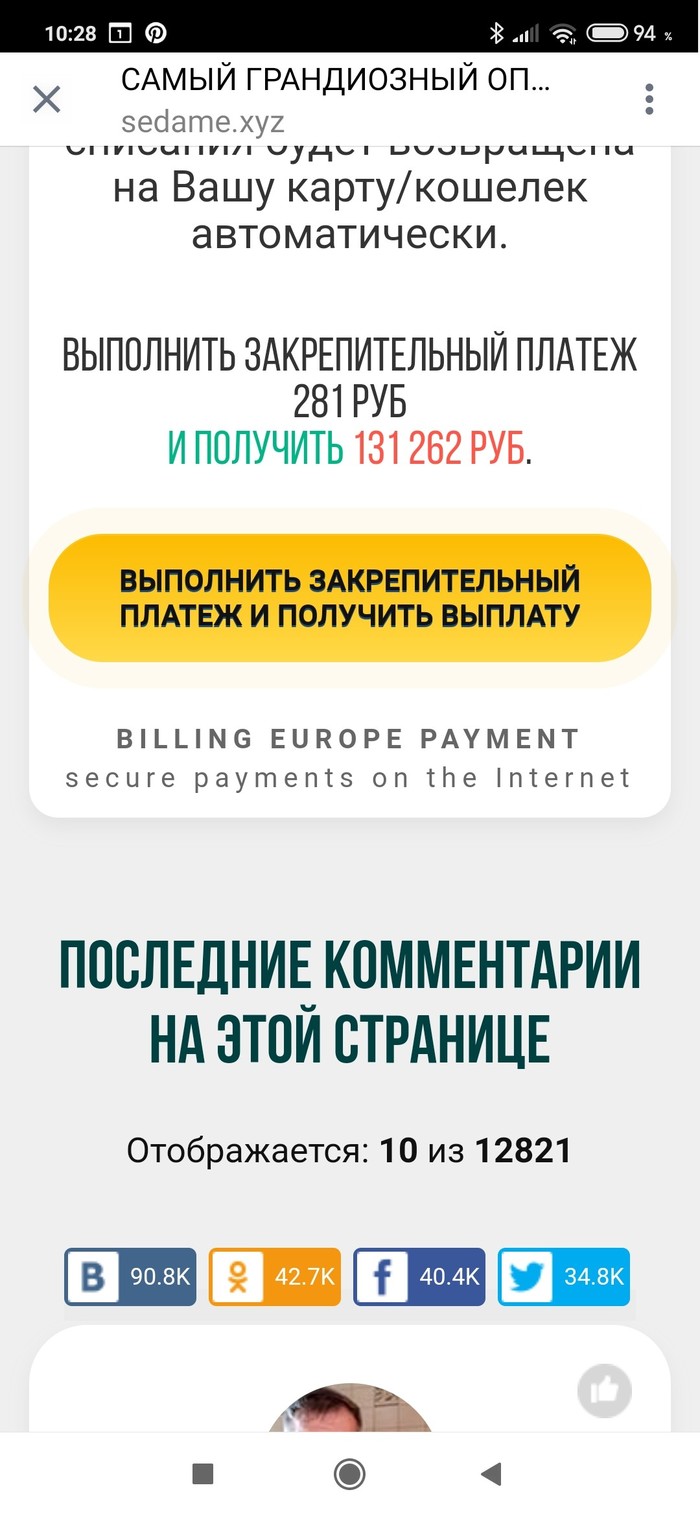Close the in-app browser tab
The width and height of the screenshot is (700, 1516).
(x=47, y=99)
